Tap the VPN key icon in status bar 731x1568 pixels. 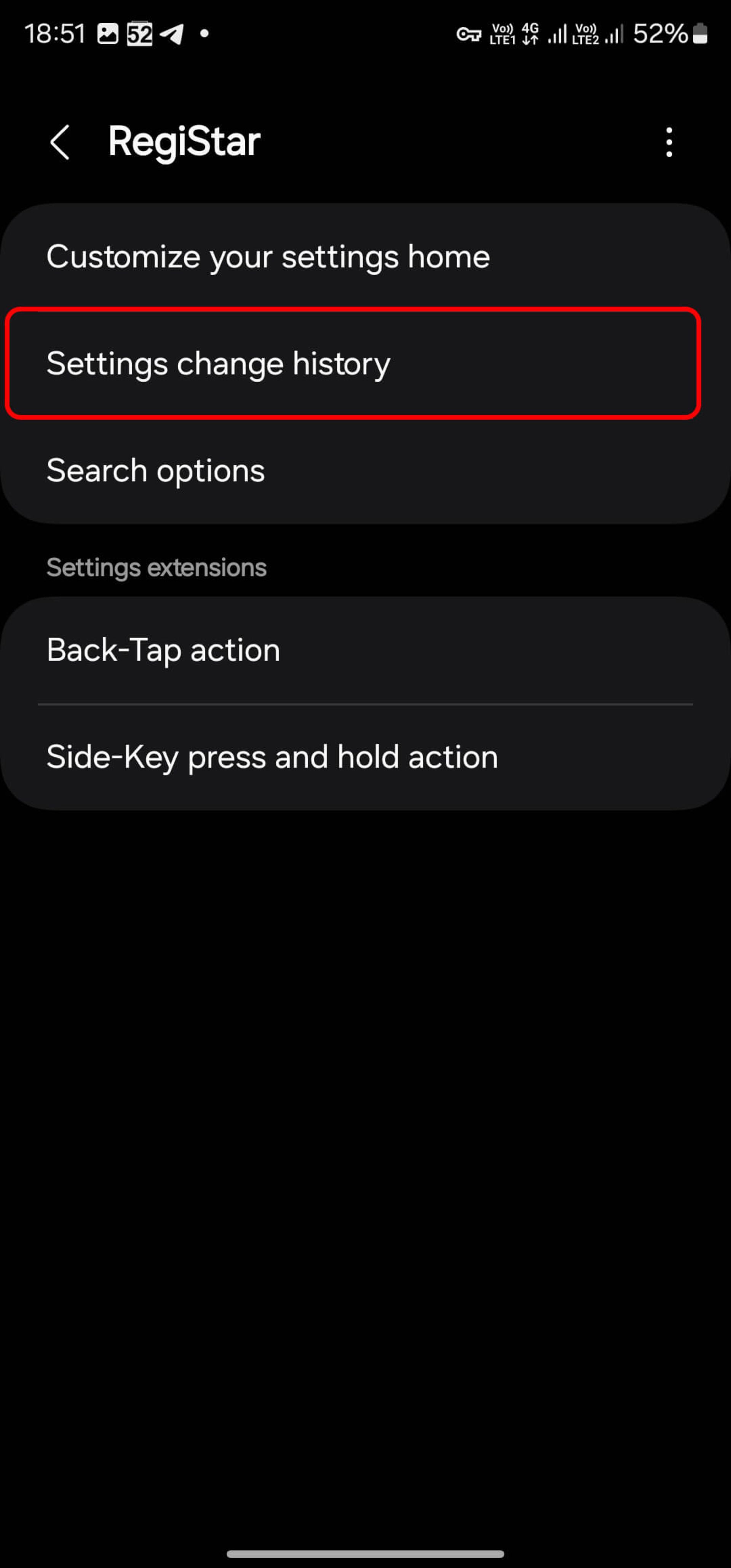(469, 35)
